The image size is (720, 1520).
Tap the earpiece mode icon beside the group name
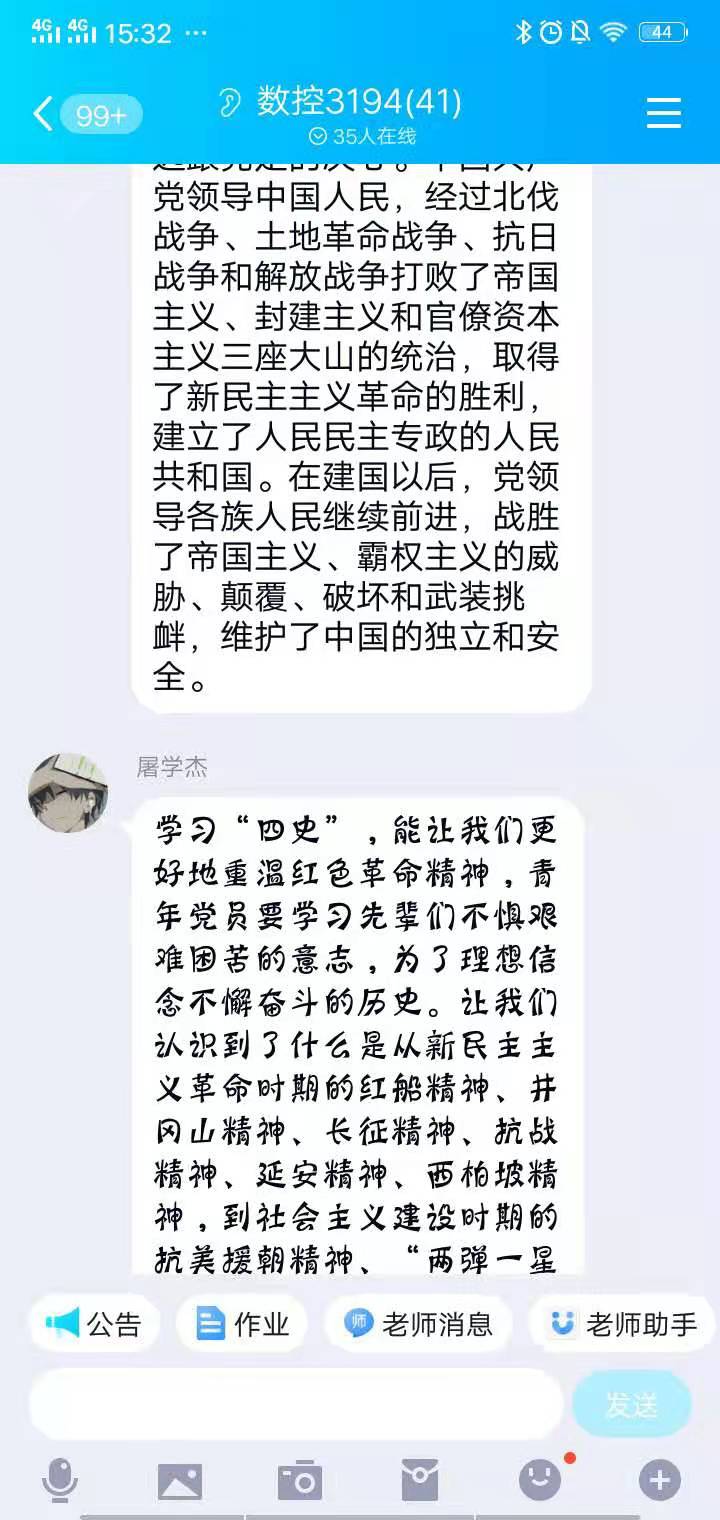pyautogui.click(x=231, y=103)
